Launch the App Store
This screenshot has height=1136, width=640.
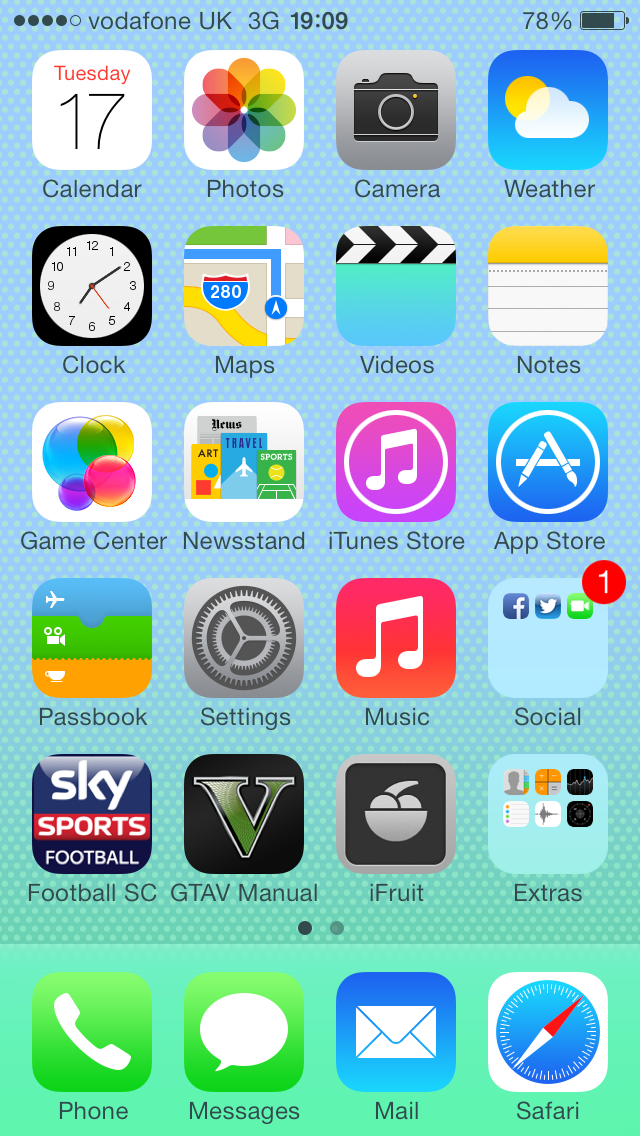tap(548, 462)
